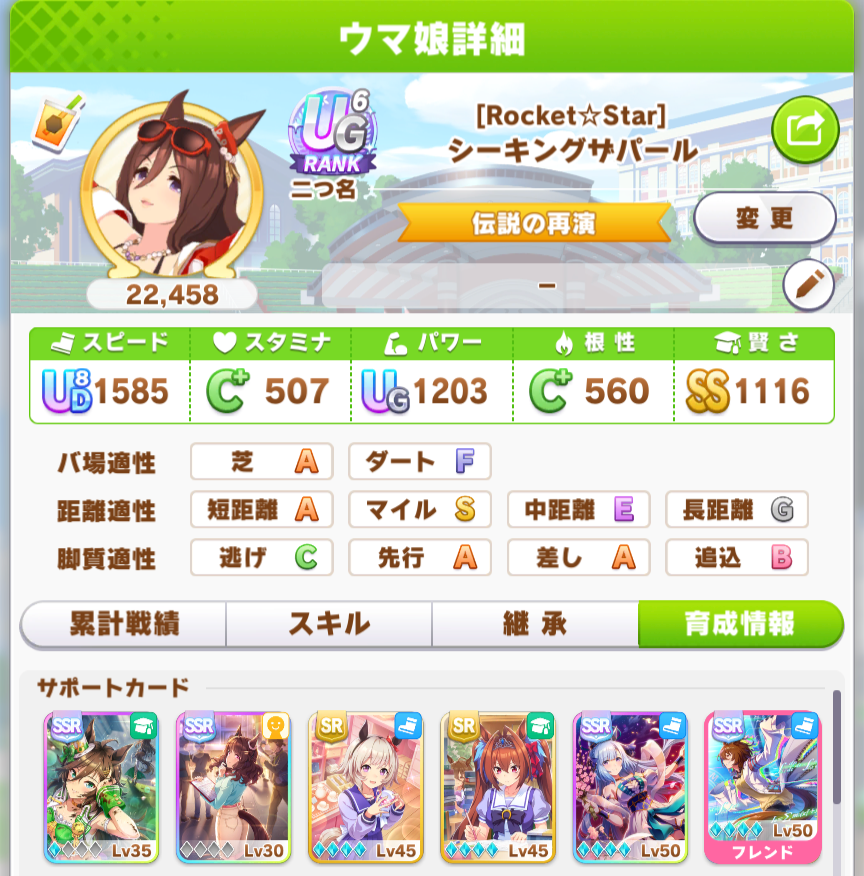
Task: Tap the 変更 button
Action: [x=764, y=218]
